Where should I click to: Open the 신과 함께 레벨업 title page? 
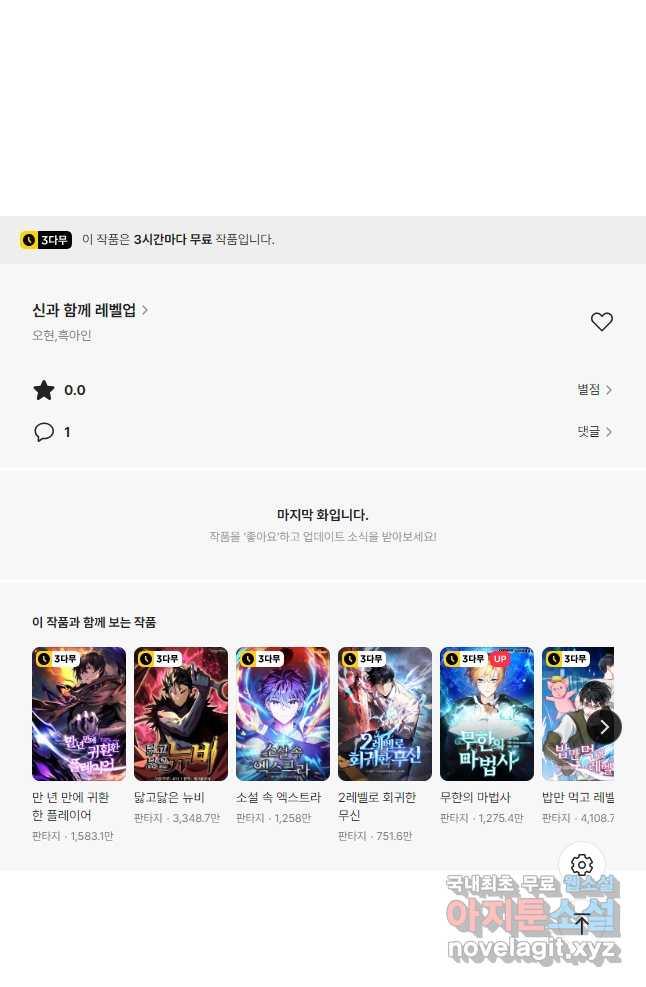point(90,310)
